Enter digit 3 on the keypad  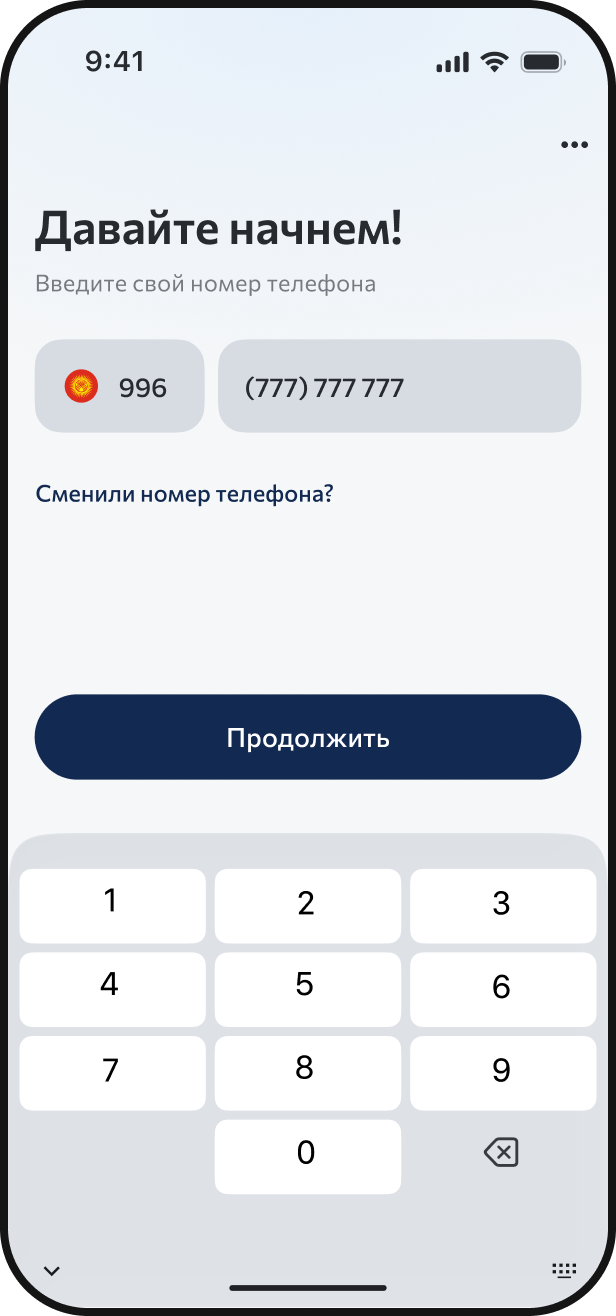[x=502, y=905]
